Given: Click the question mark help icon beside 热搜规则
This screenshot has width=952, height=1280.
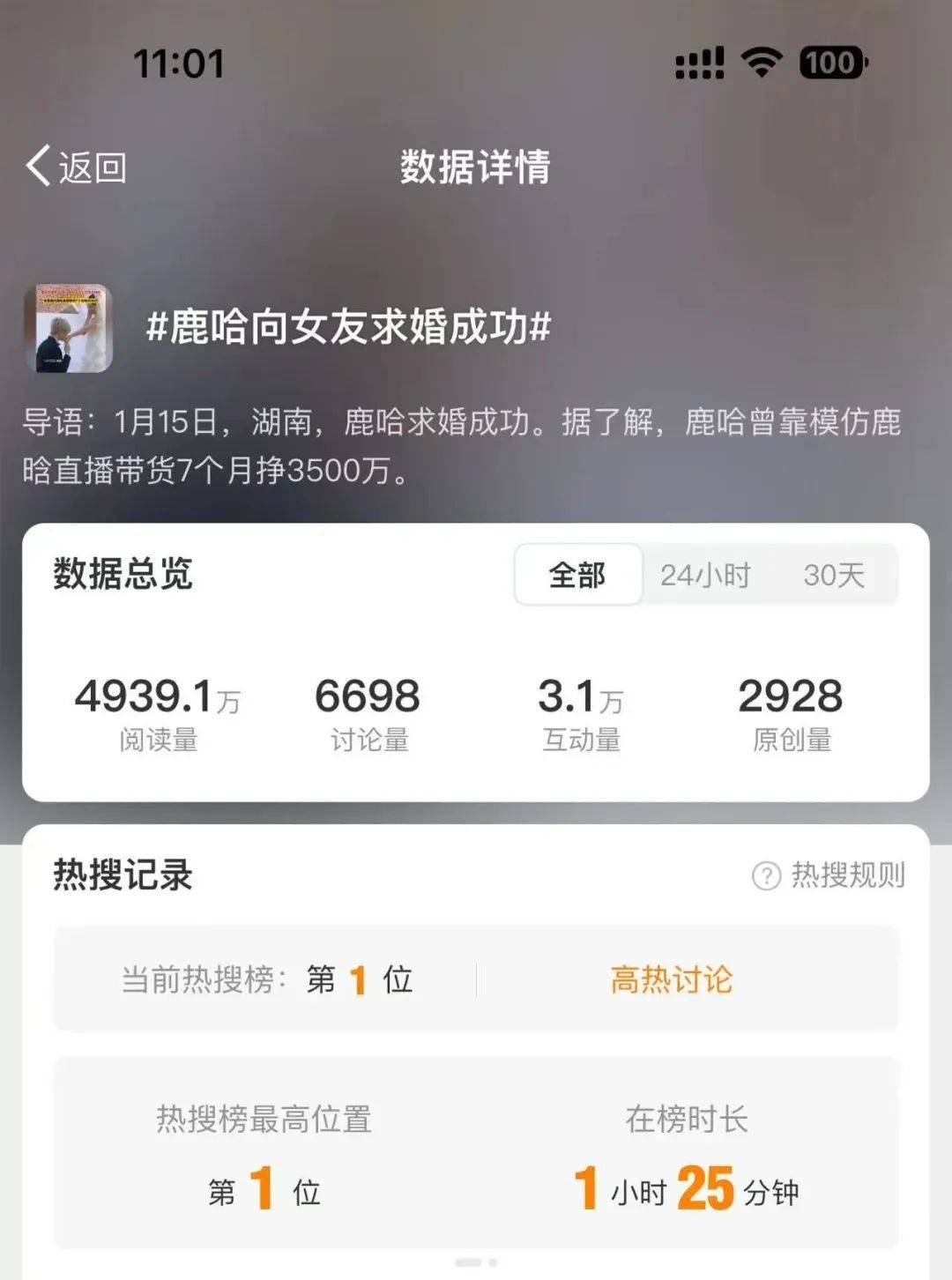Looking at the screenshot, I should [x=769, y=877].
